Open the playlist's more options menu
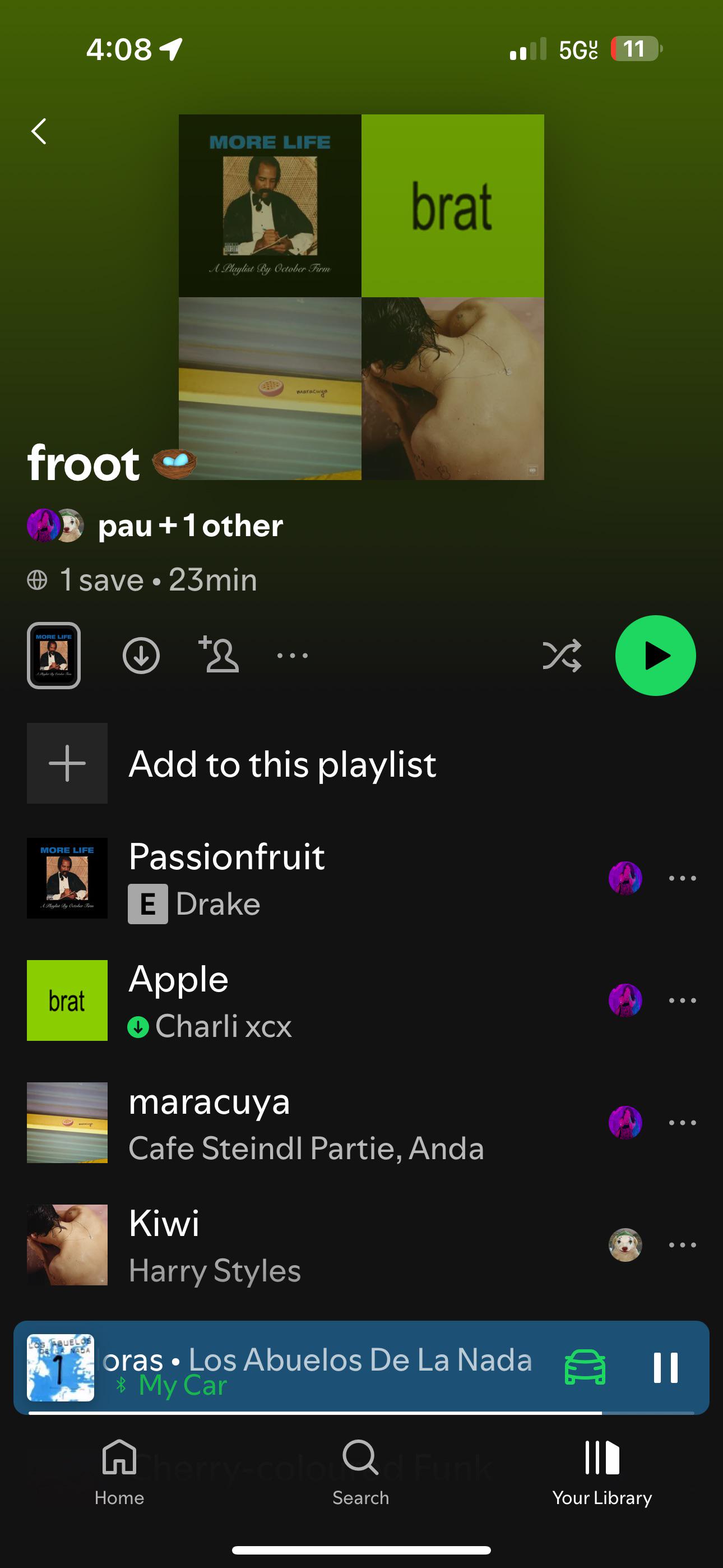Screen dimensions: 723x1568 pyautogui.click(x=292, y=656)
